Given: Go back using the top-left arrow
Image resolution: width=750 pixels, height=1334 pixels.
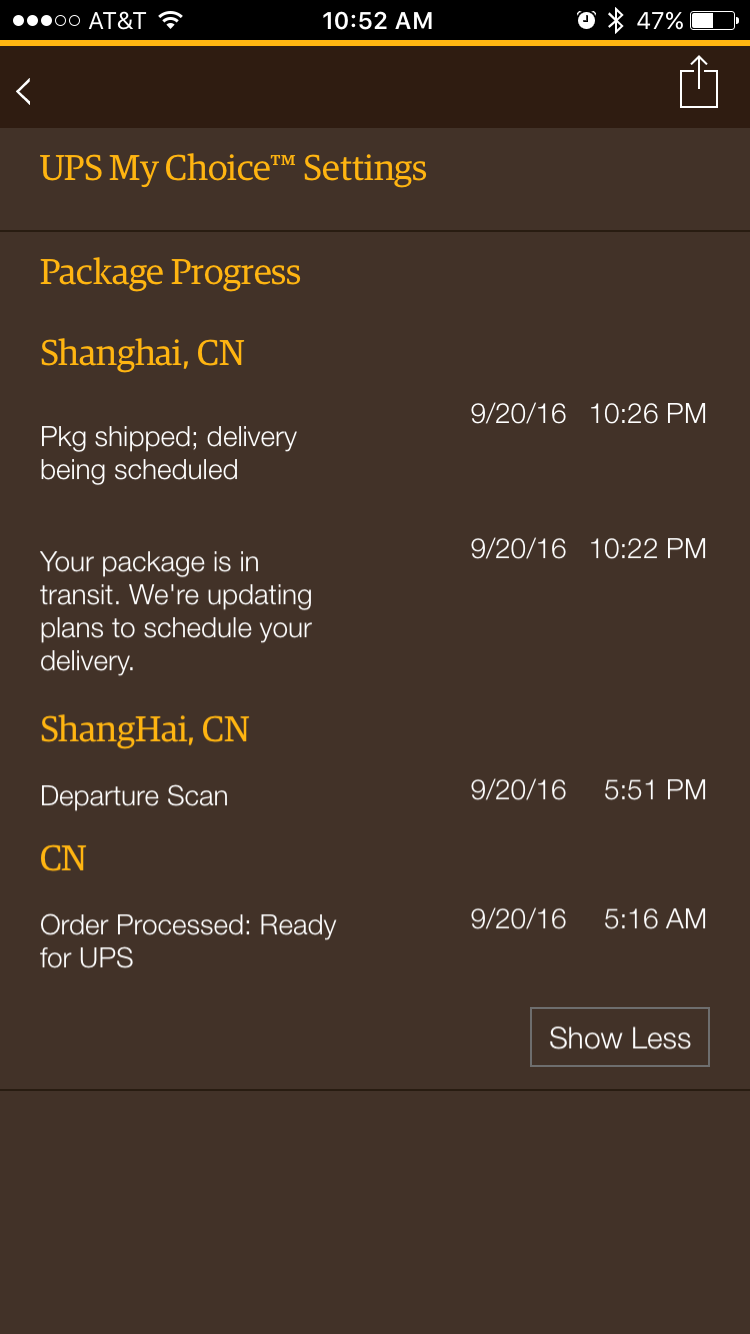Looking at the screenshot, I should pos(24,91).
